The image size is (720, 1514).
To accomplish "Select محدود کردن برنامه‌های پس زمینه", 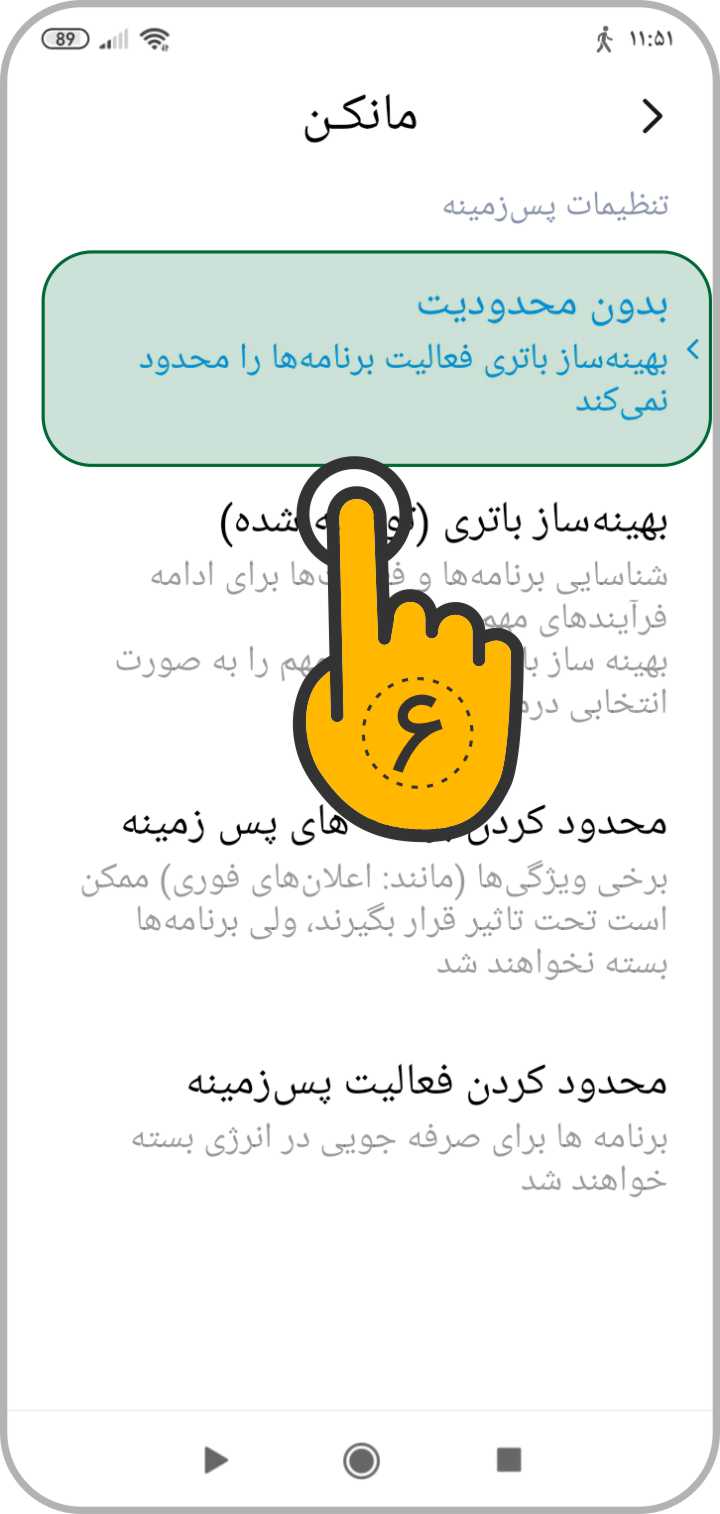I will pyautogui.click(x=376, y=893).
